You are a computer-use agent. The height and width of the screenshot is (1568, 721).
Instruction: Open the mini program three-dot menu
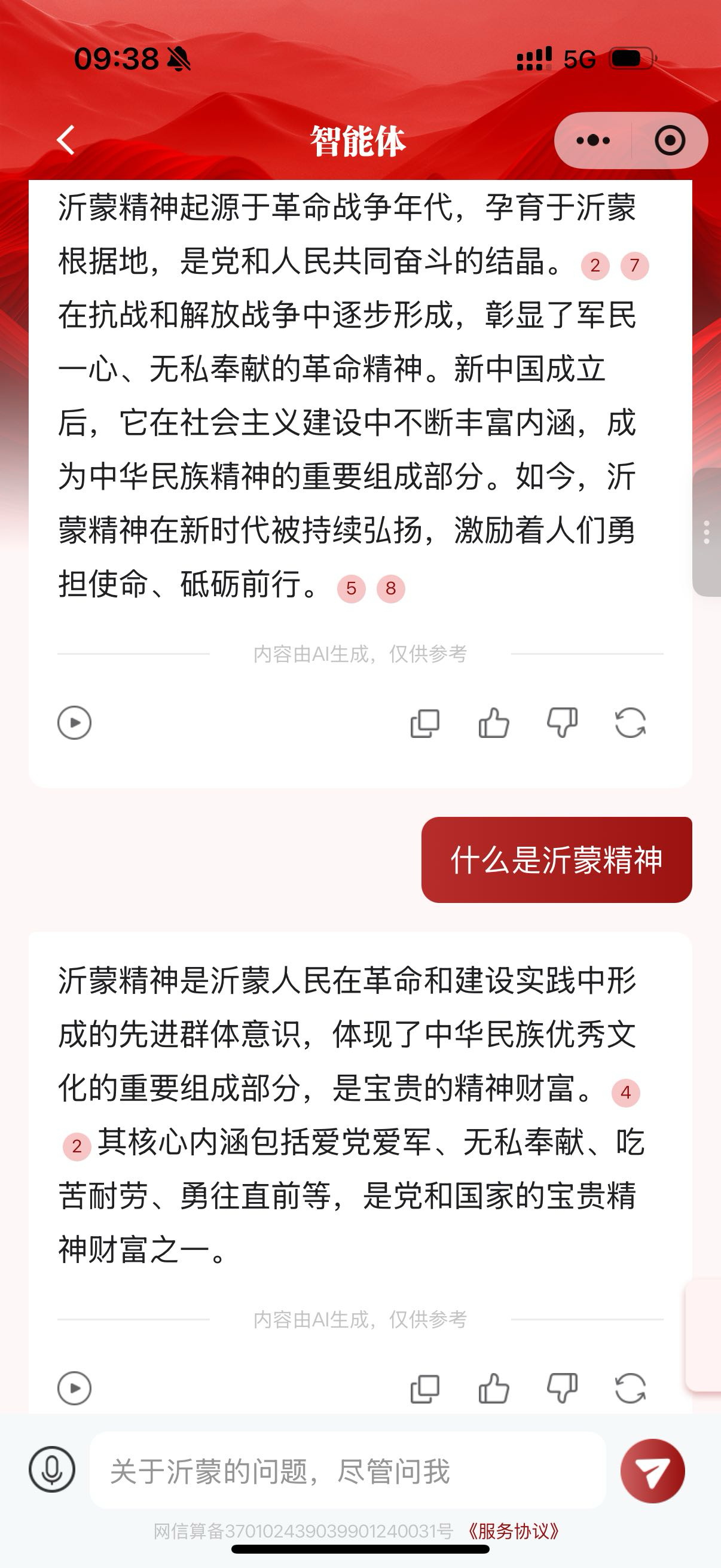(592, 141)
